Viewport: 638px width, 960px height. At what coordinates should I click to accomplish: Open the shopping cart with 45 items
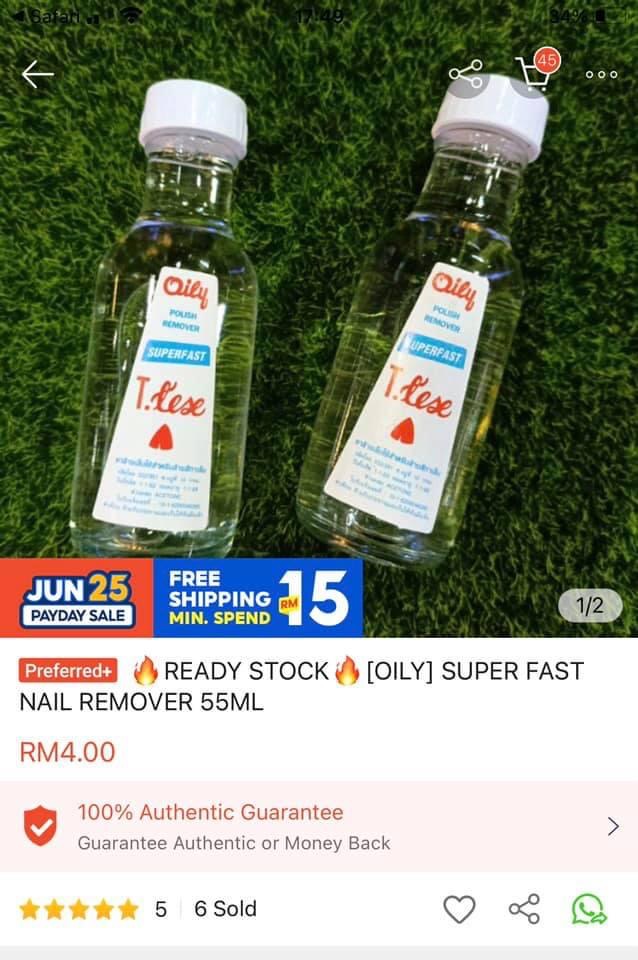(x=533, y=74)
